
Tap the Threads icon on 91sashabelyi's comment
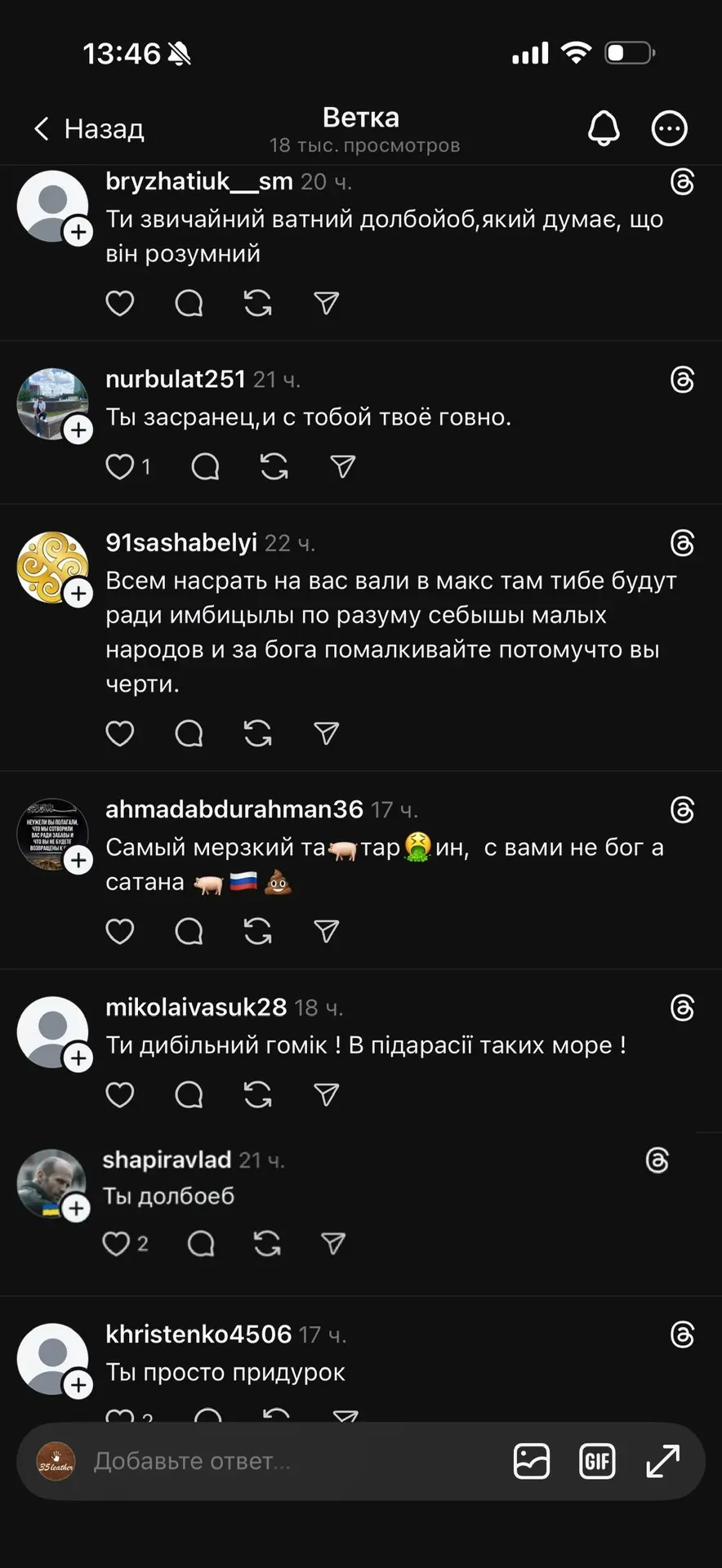pos(682,543)
